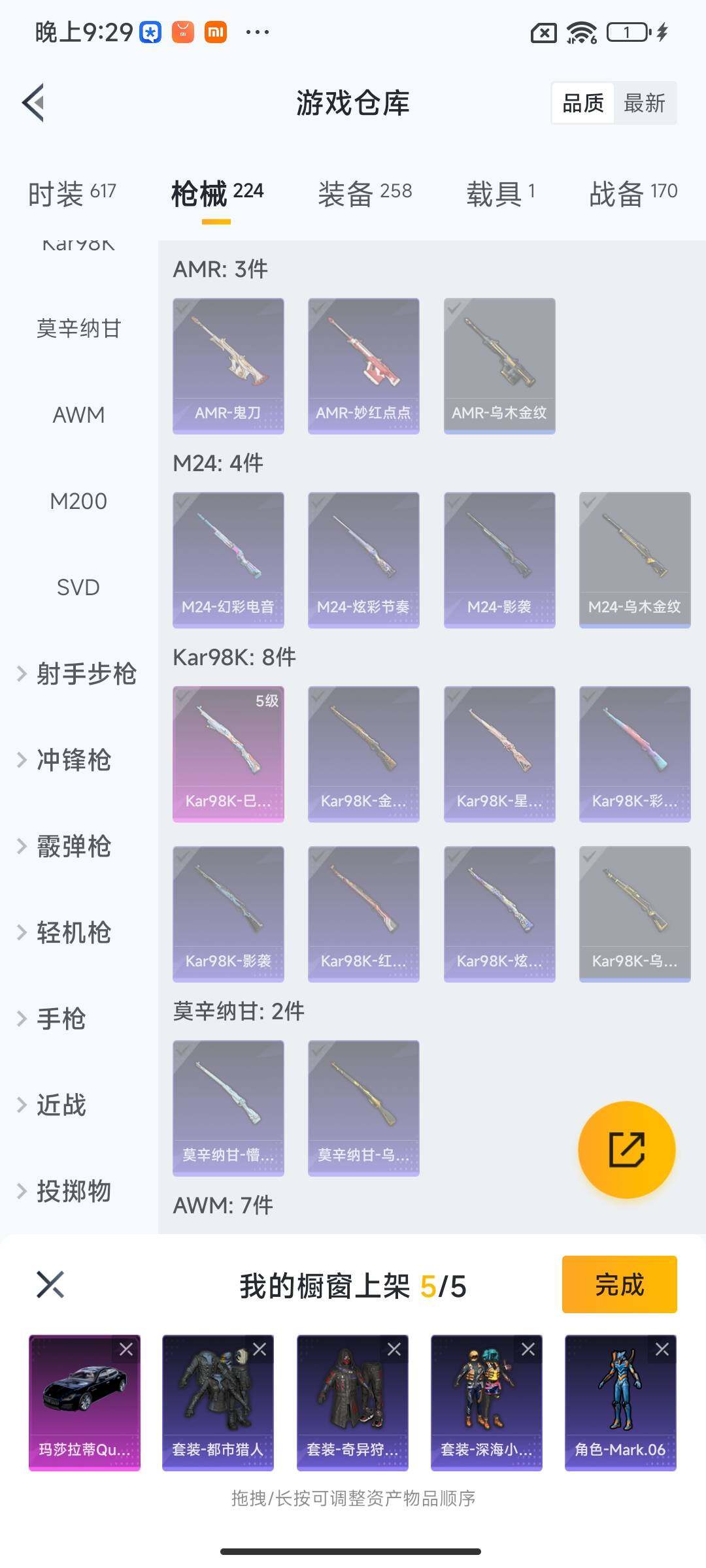Go back from the 游戏仓库 page
This screenshot has width=706, height=1568.
click(34, 103)
